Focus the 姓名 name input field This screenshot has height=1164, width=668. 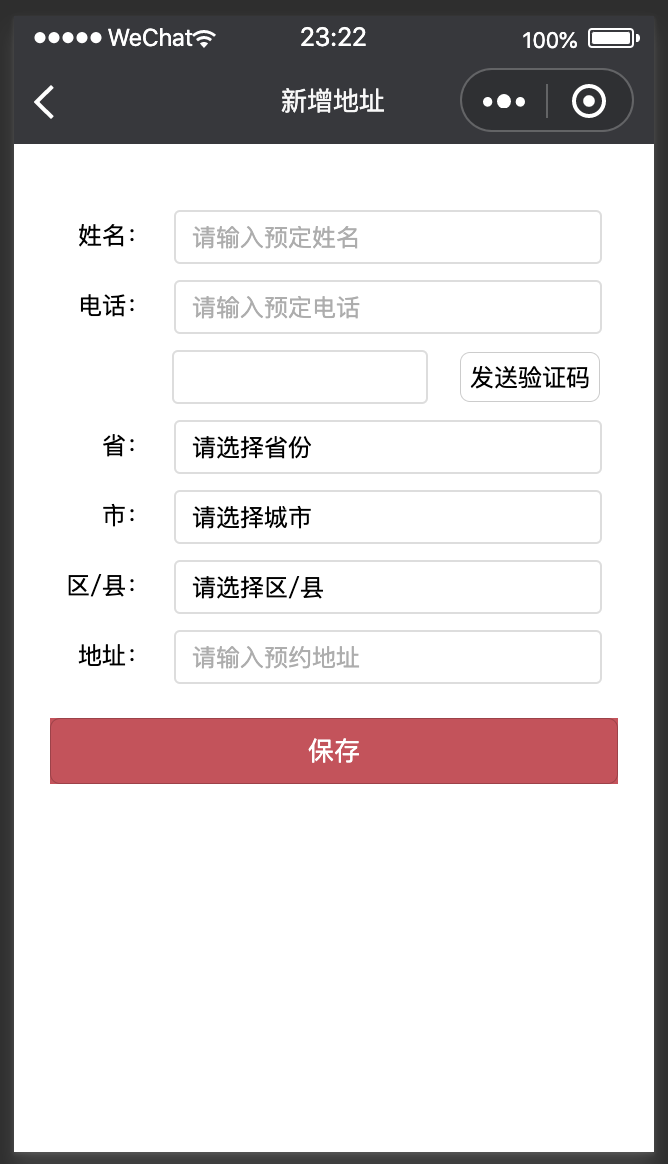[x=387, y=237]
